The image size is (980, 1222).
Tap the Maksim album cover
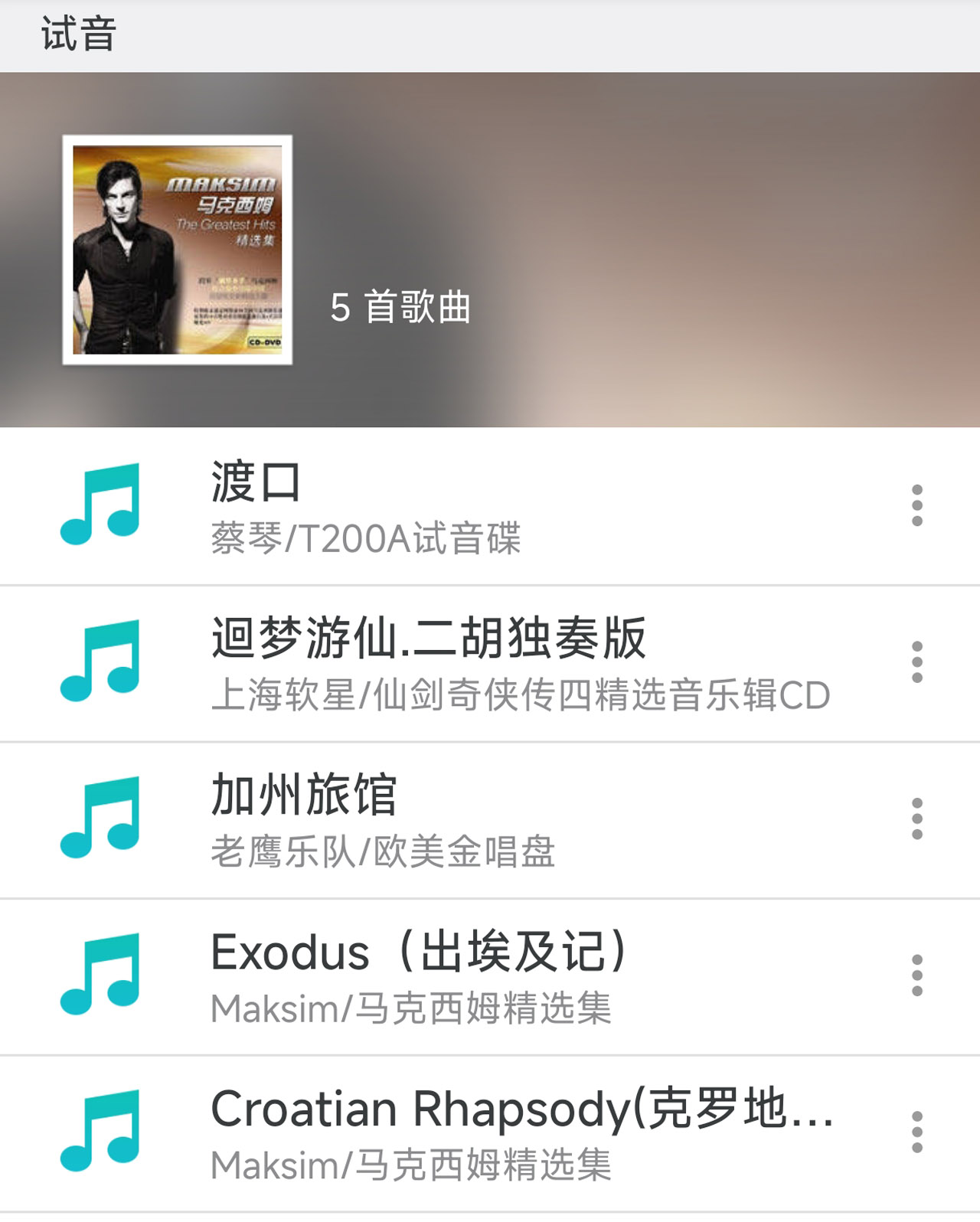coord(178,250)
